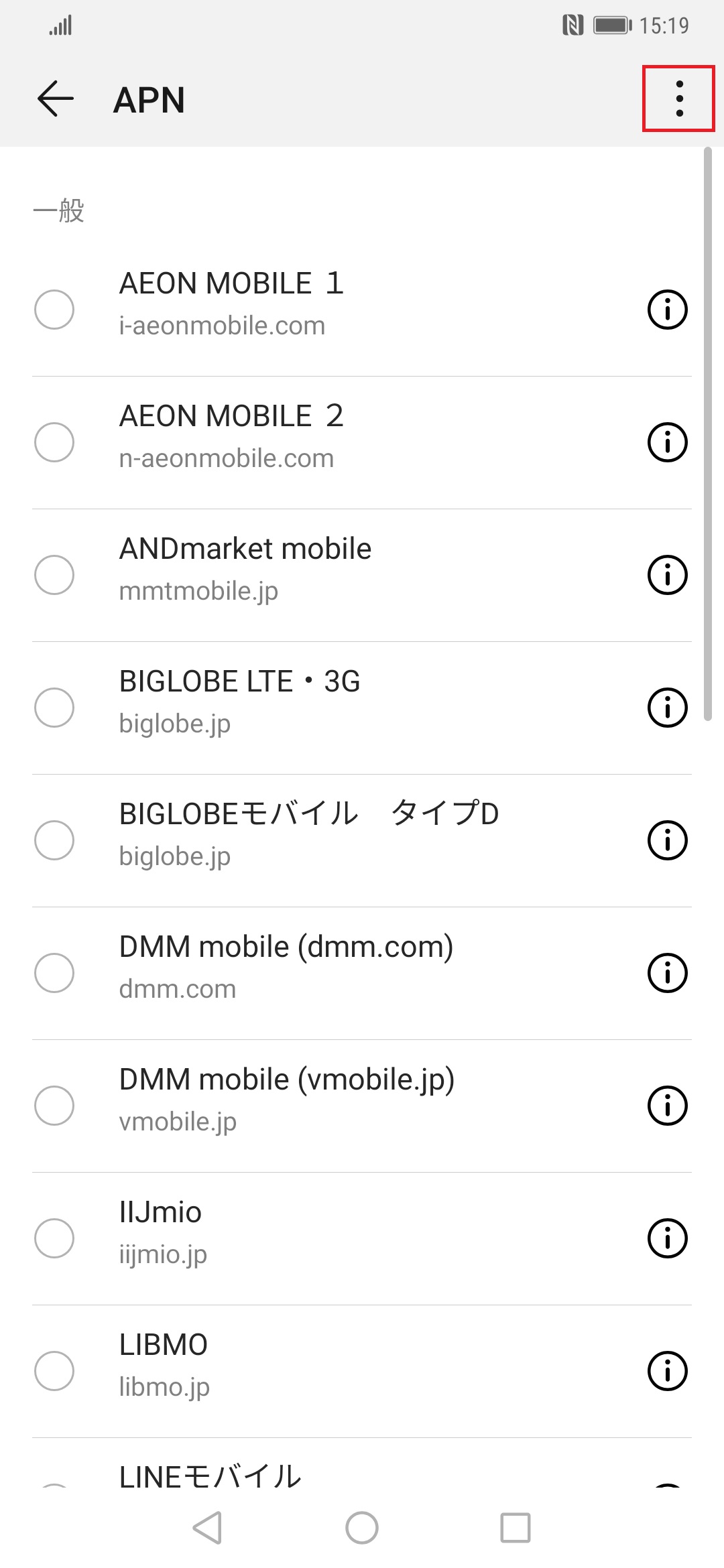Open DMM mobile (vmobile.jp) info icon

coord(667,1106)
